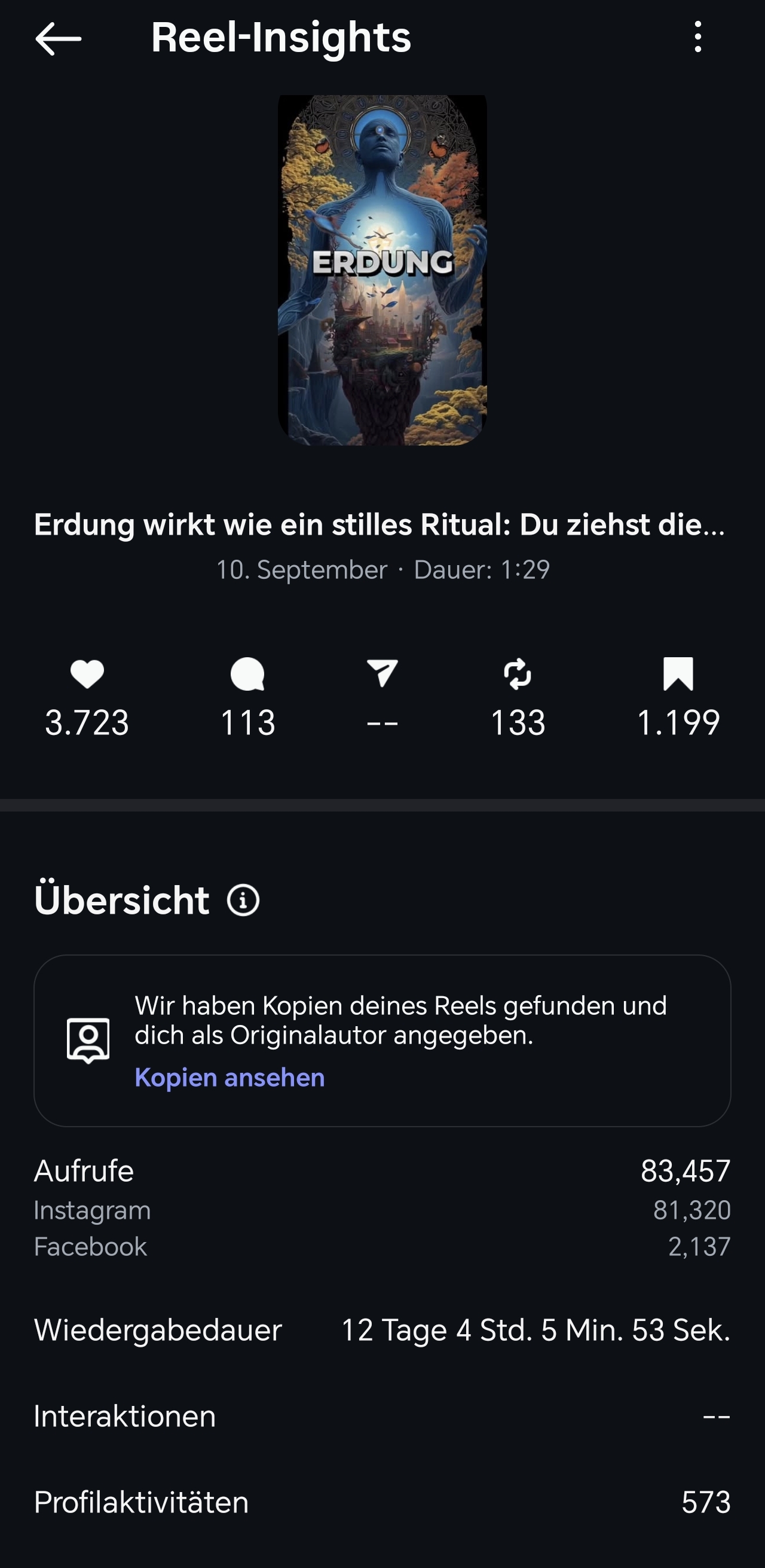Image resolution: width=765 pixels, height=1568 pixels.
Task: Click the publish date 10. September
Action: [300, 571]
